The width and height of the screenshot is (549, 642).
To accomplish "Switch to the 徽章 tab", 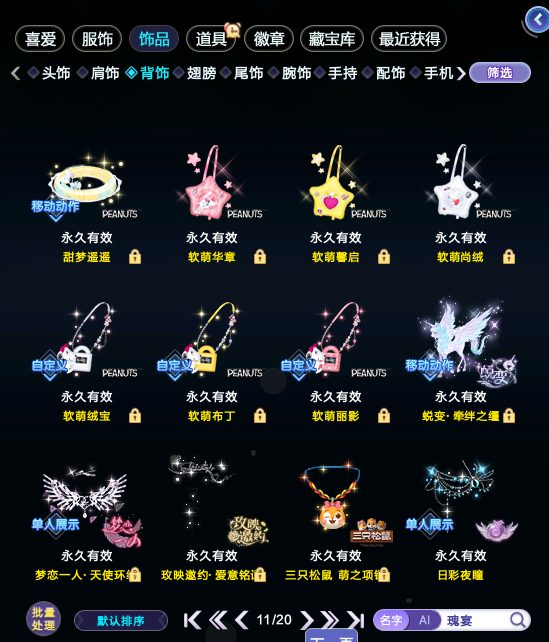I will [x=269, y=39].
